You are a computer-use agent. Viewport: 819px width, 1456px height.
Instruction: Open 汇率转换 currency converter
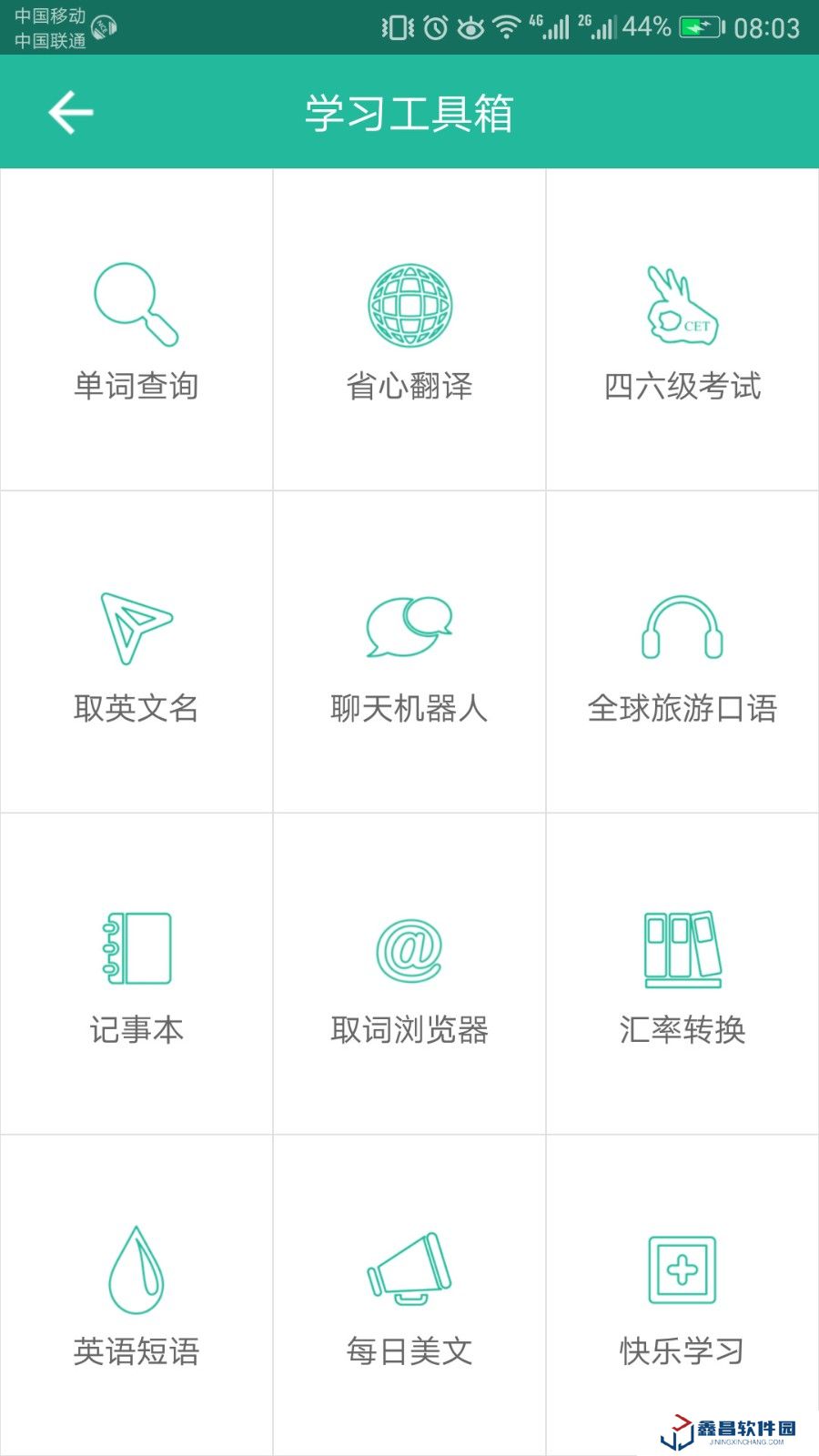click(x=682, y=974)
